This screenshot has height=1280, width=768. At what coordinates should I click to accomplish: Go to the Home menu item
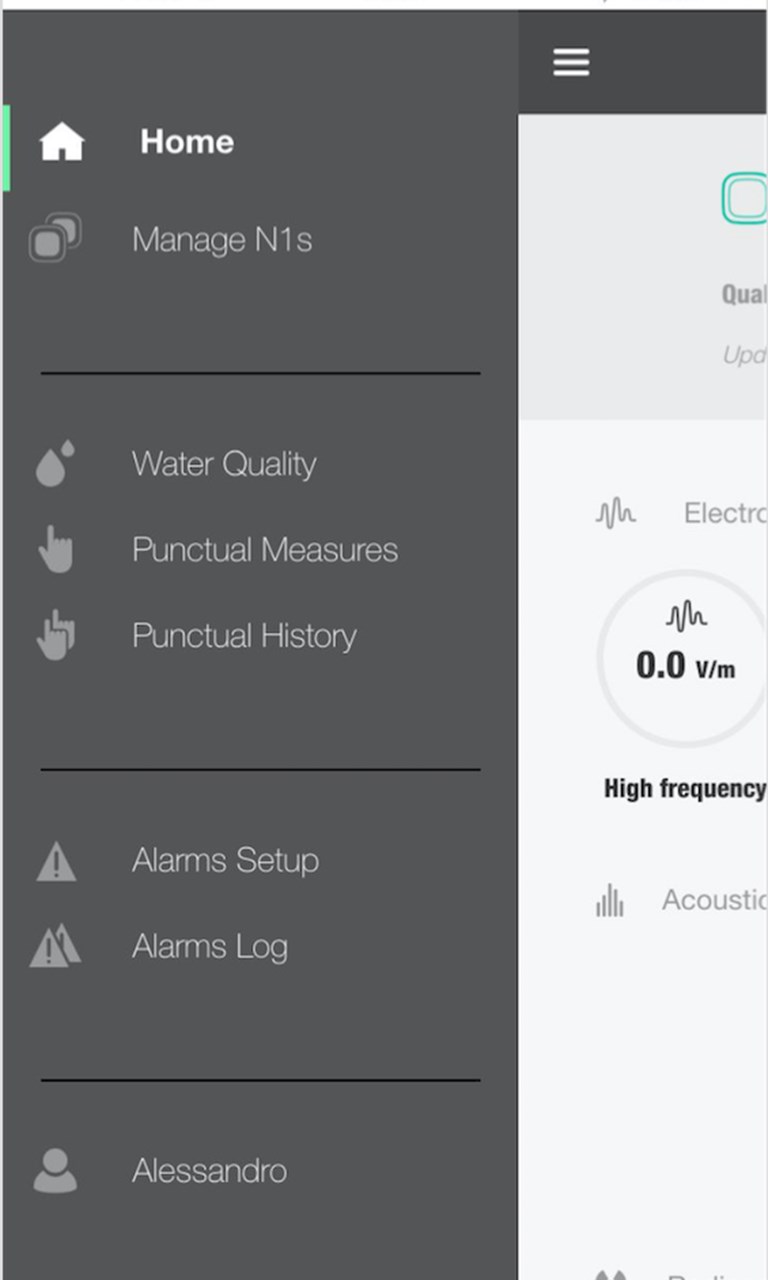tap(186, 142)
